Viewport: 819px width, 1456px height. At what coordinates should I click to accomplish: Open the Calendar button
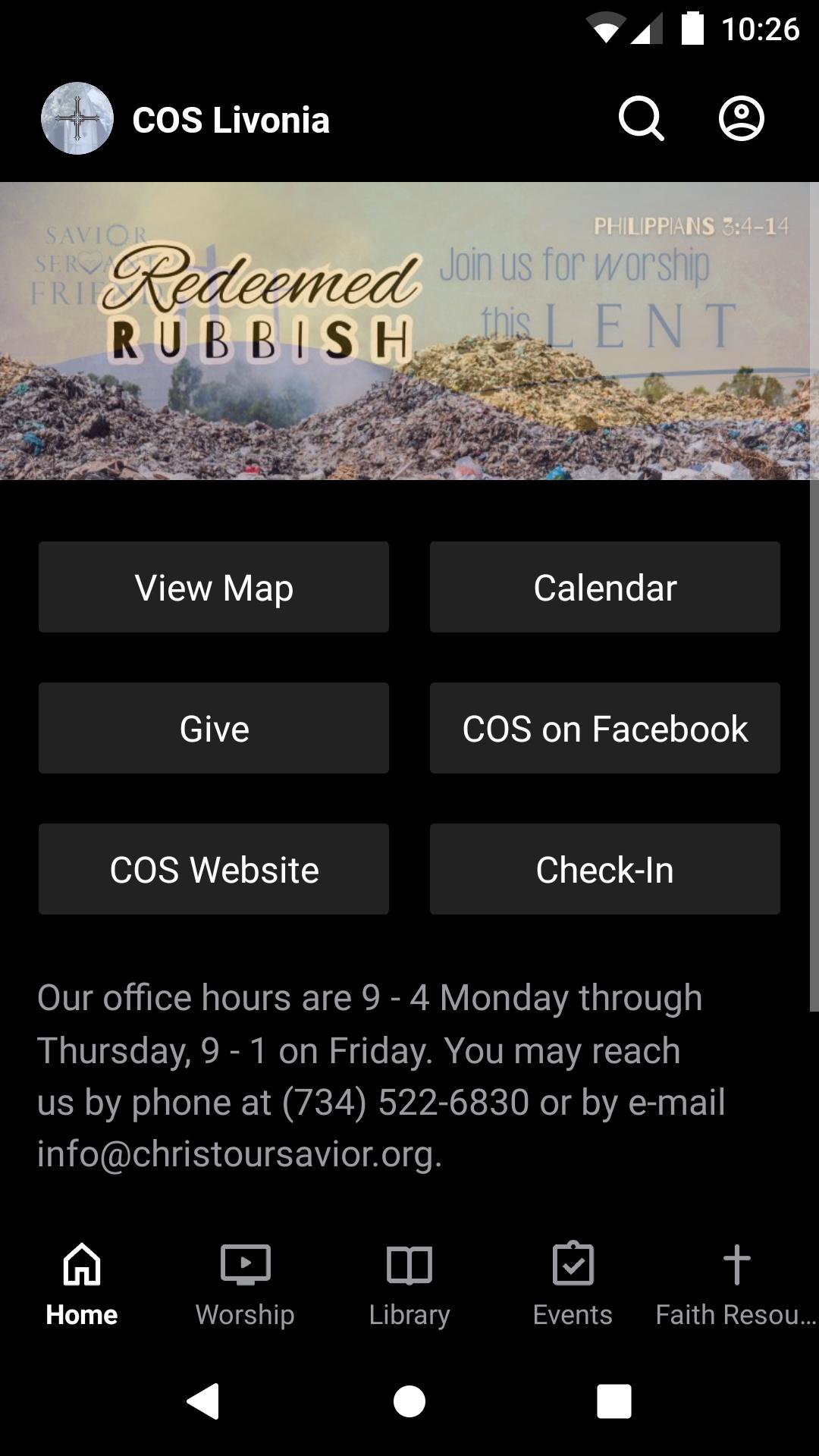pos(604,587)
